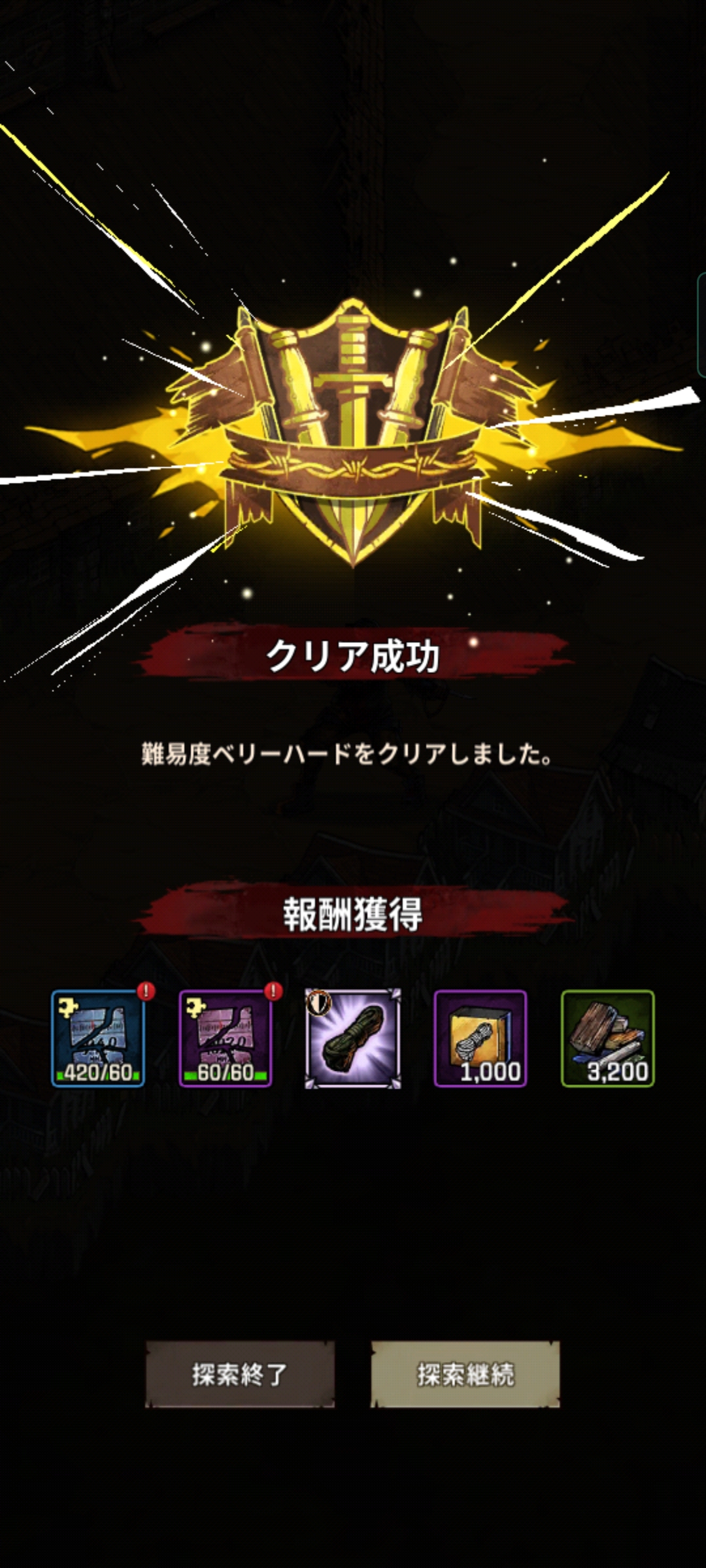Tap the 探索終了 button to end exploration
The height and width of the screenshot is (1568, 706).
pos(239,1374)
